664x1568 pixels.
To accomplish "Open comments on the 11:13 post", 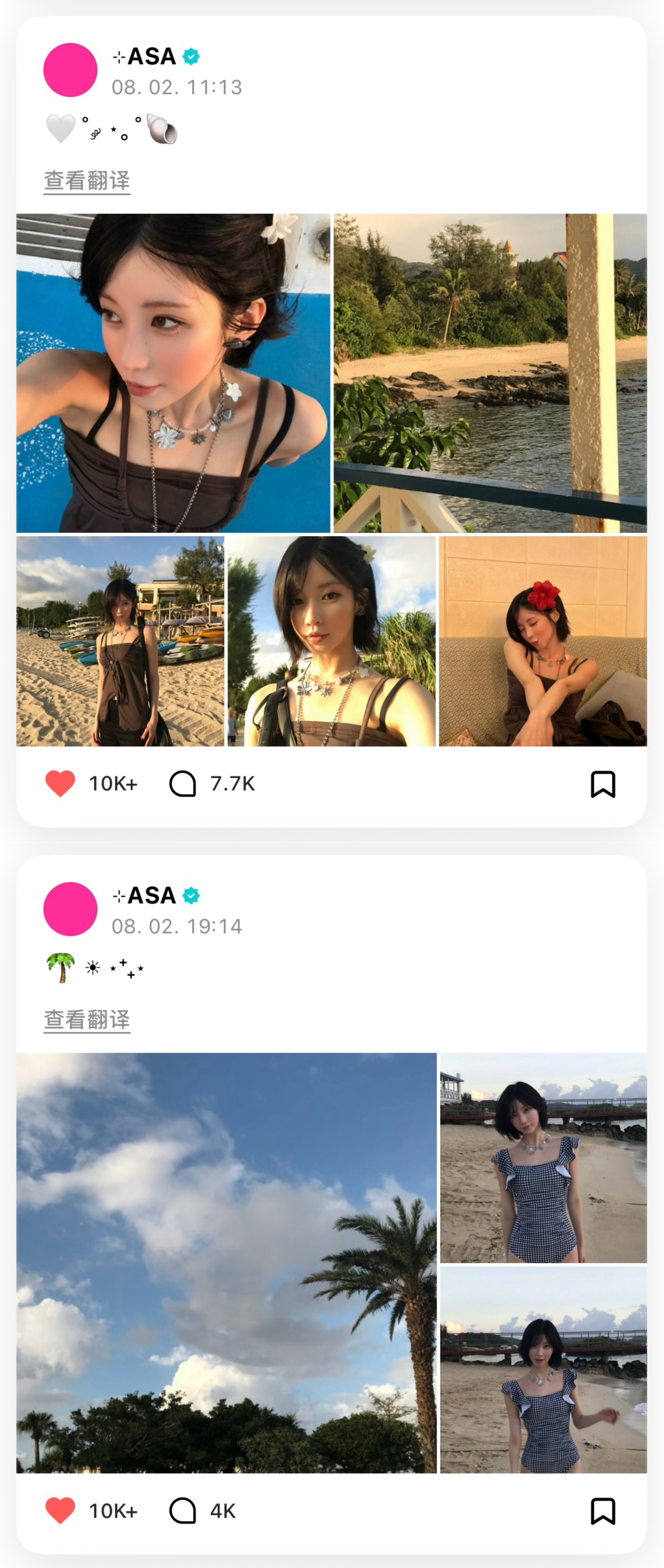I will pyautogui.click(x=183, y=783).
